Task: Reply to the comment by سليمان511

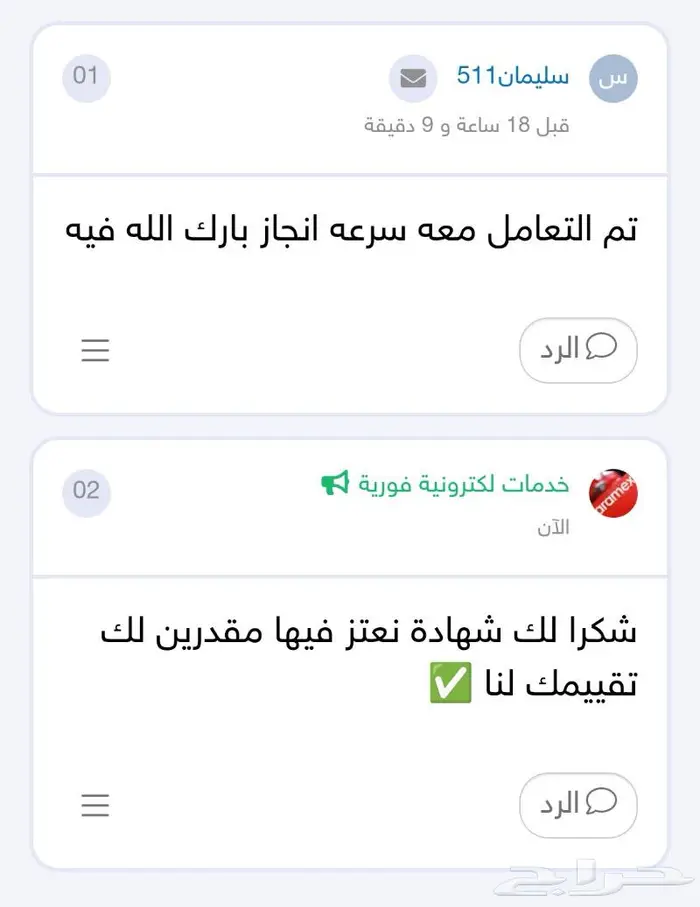Action: tap(578, 350)
